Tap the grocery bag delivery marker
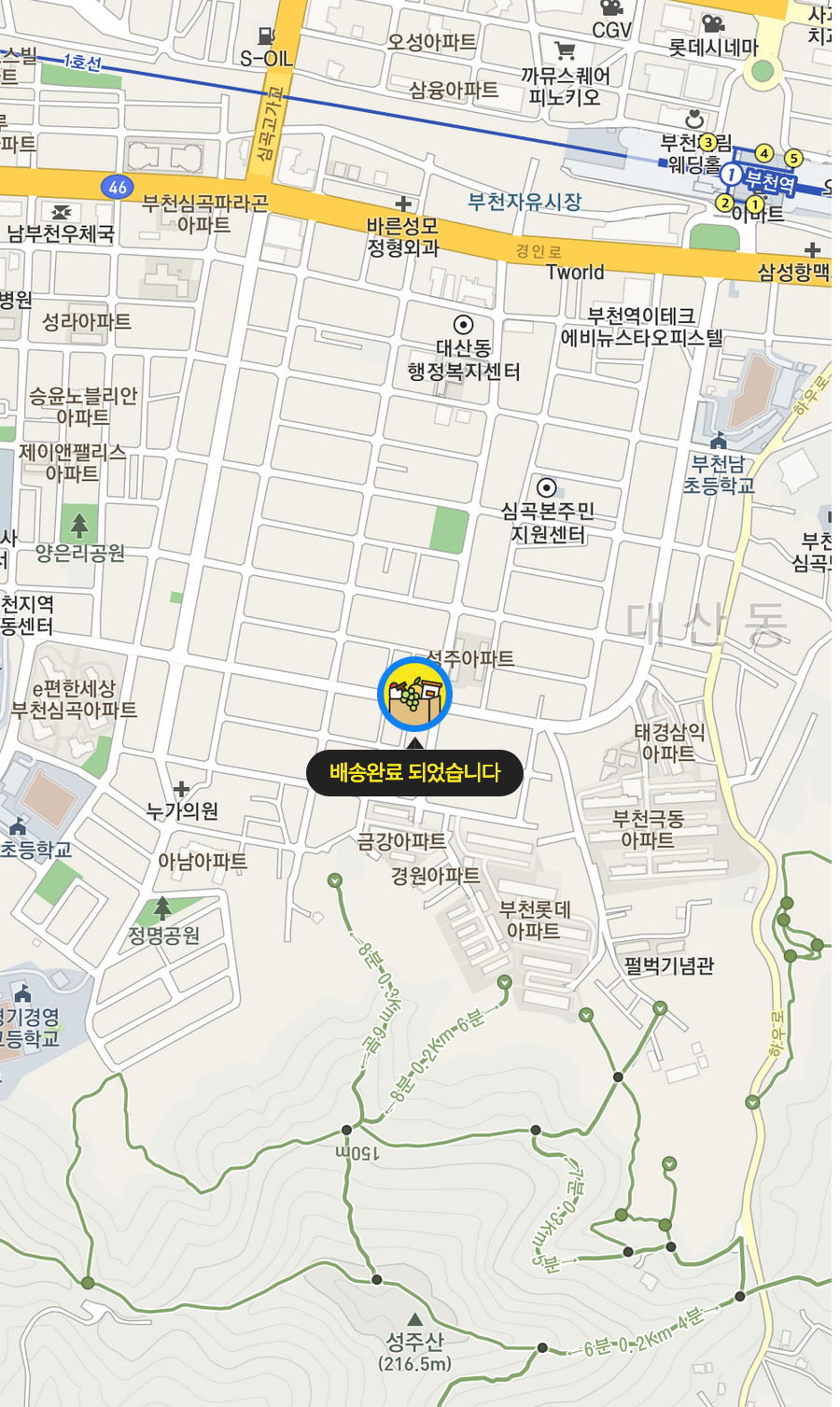 coord(414,695)
